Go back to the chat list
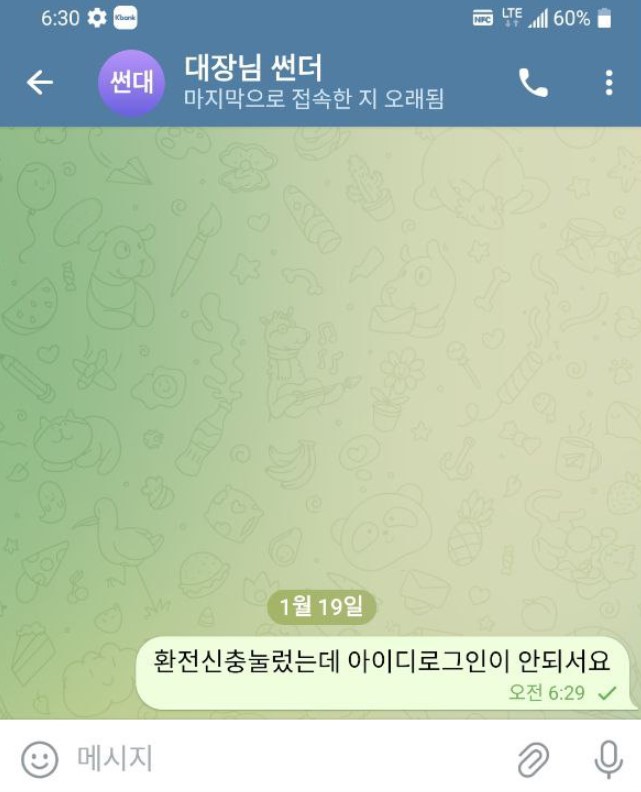This screenshot has height=792, width=641. 39,83
